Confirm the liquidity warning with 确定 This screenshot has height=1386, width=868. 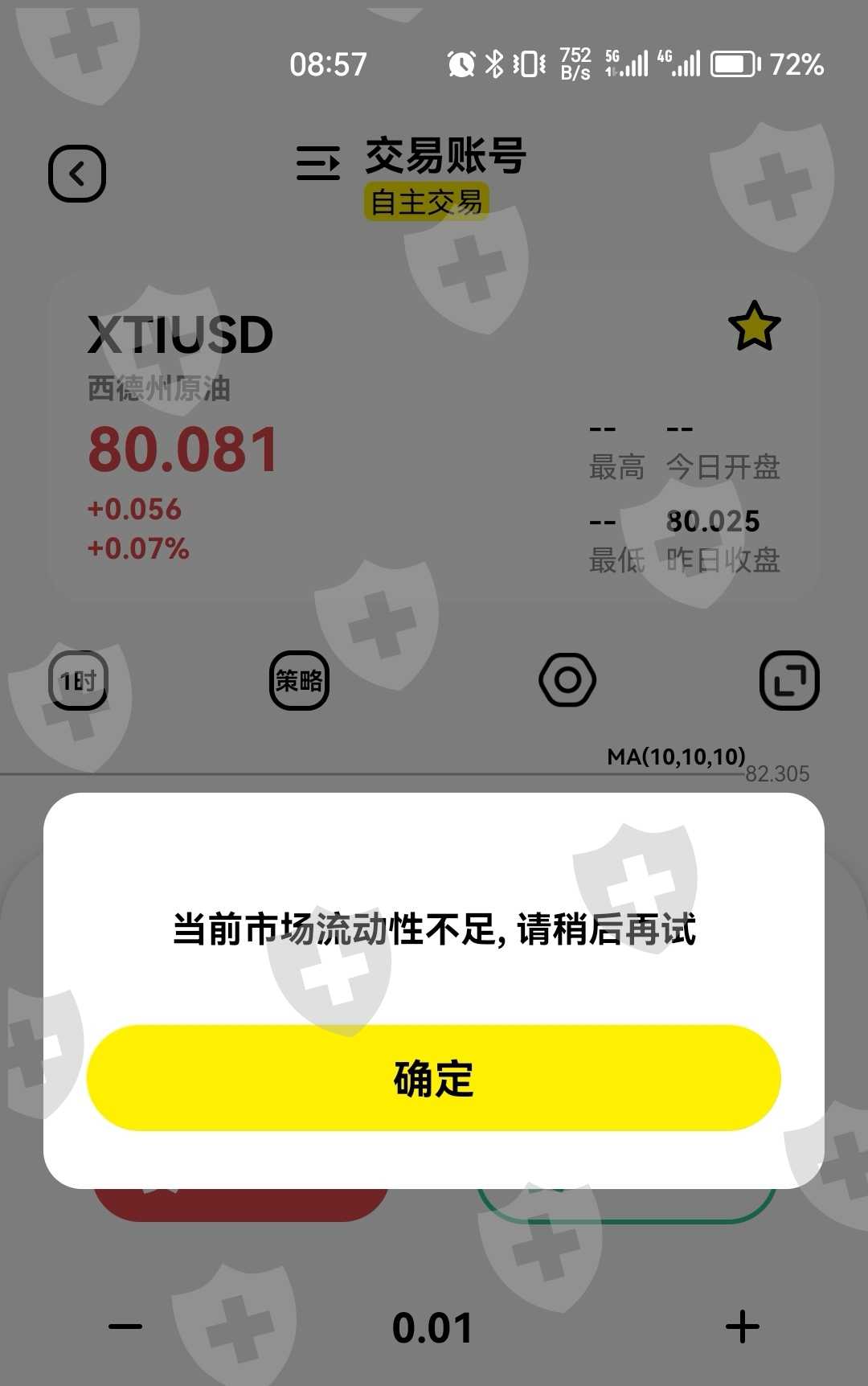(x=434, y=1078)
